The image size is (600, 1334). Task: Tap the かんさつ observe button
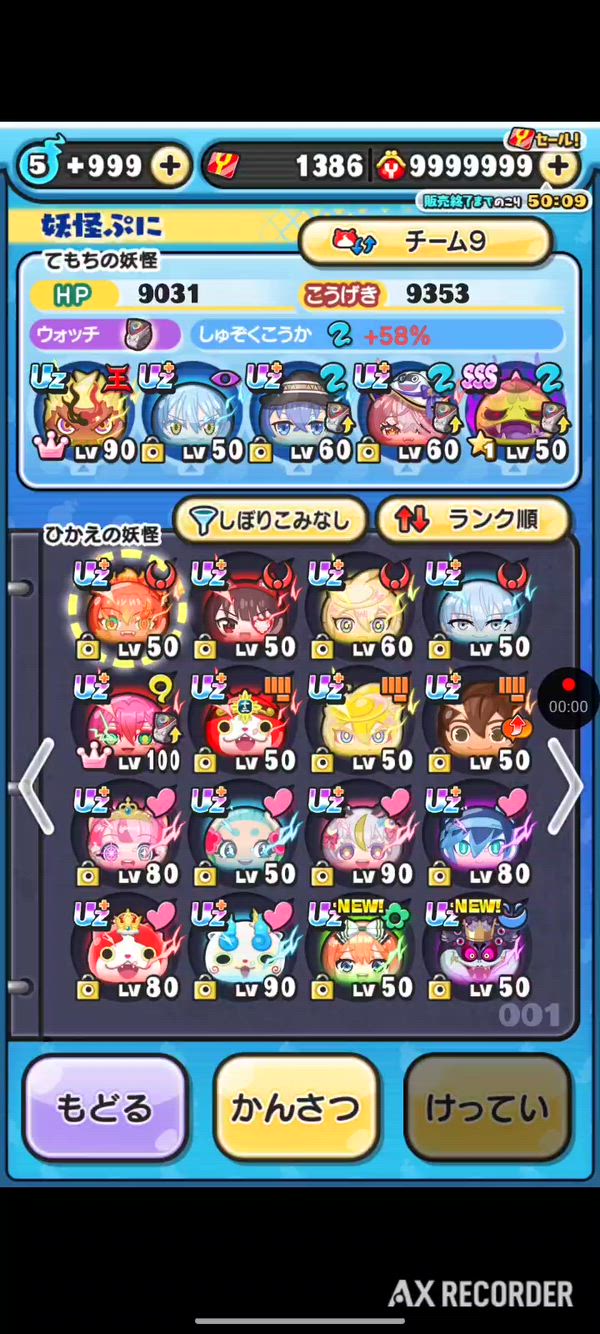pyautogui.click(x=296, y=1107)
